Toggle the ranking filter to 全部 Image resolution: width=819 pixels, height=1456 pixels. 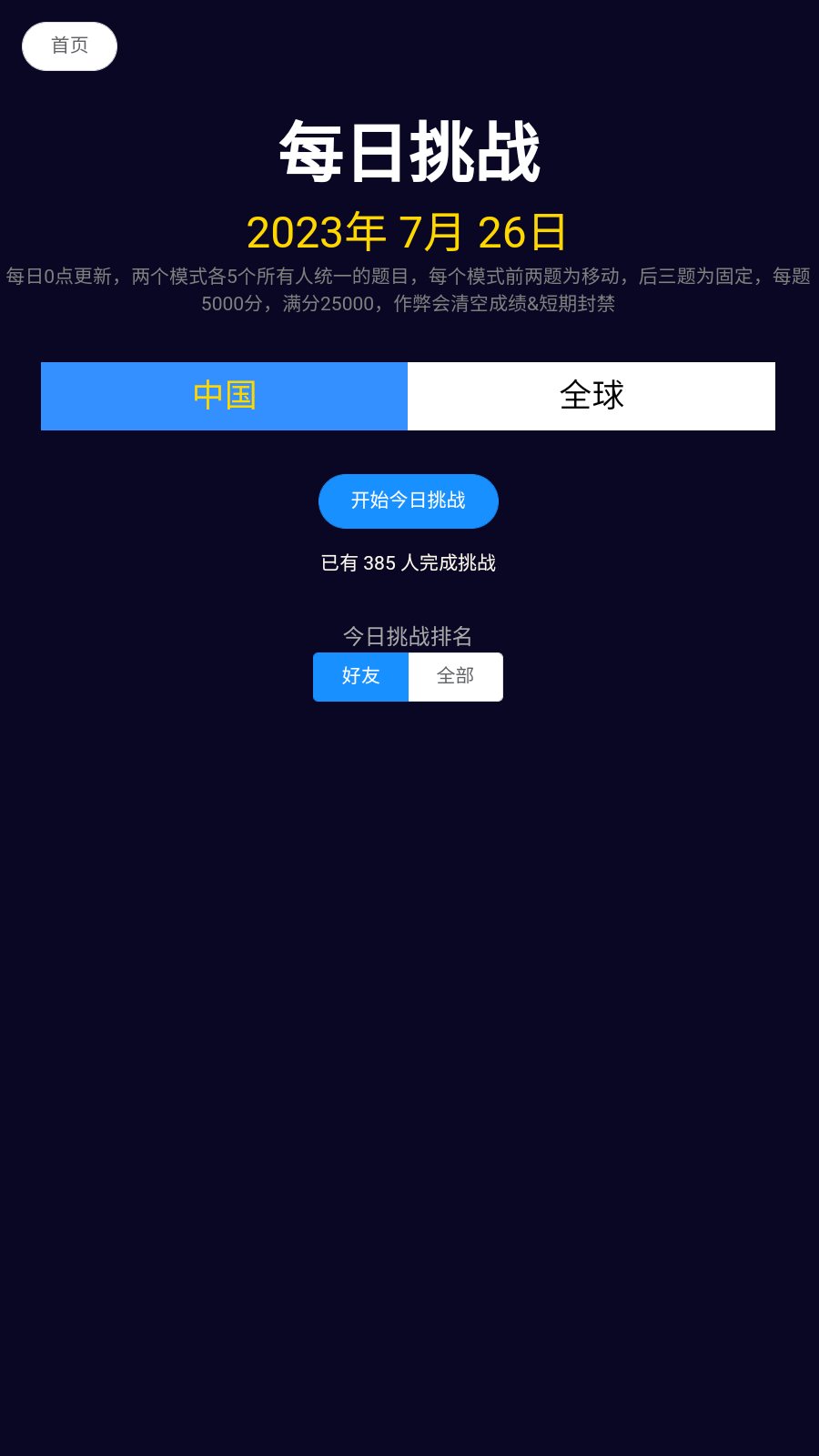tap(455, 676)
